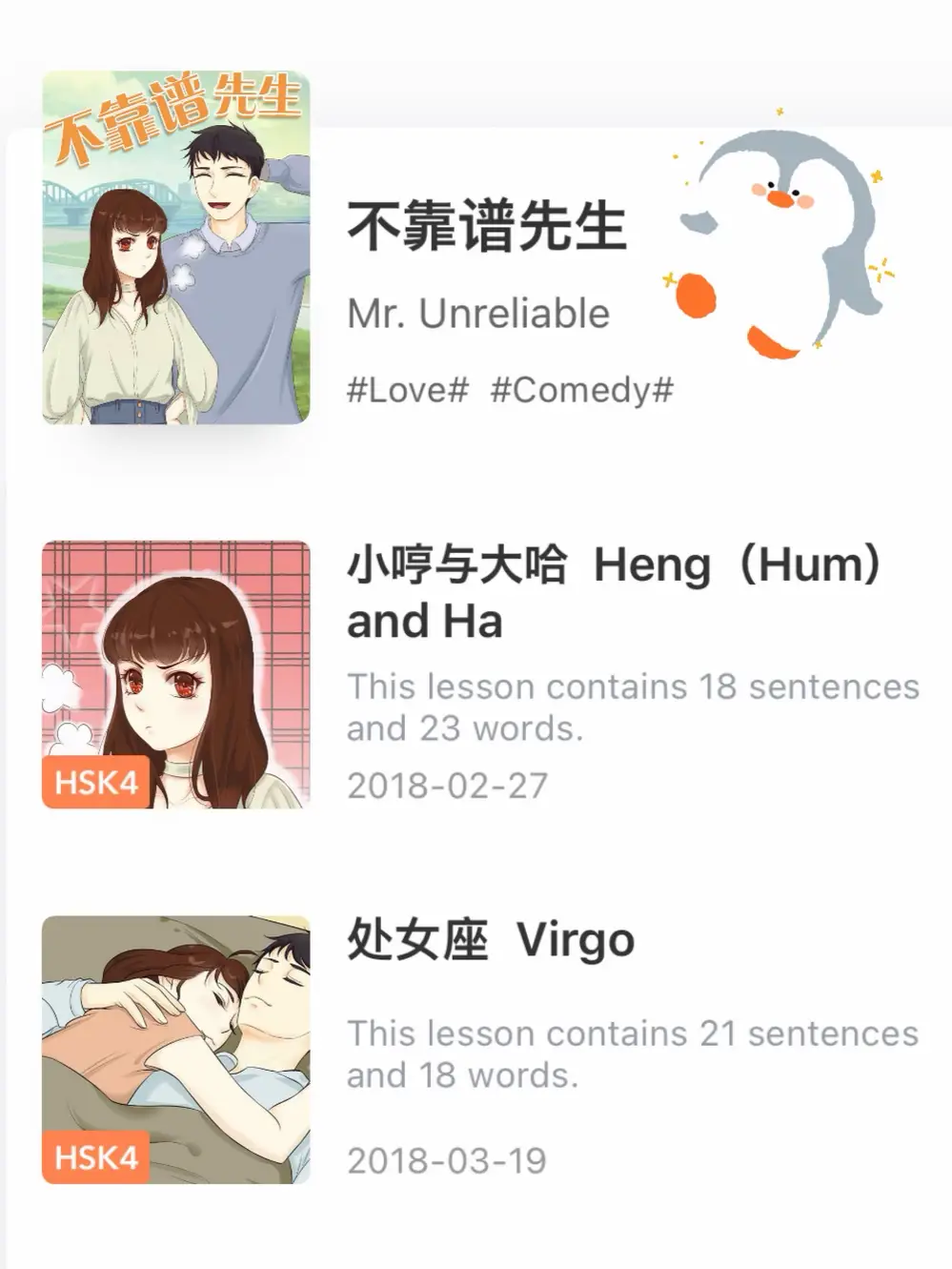Select the HSK4 badge on Heng and Ha

tap(95, 785)
